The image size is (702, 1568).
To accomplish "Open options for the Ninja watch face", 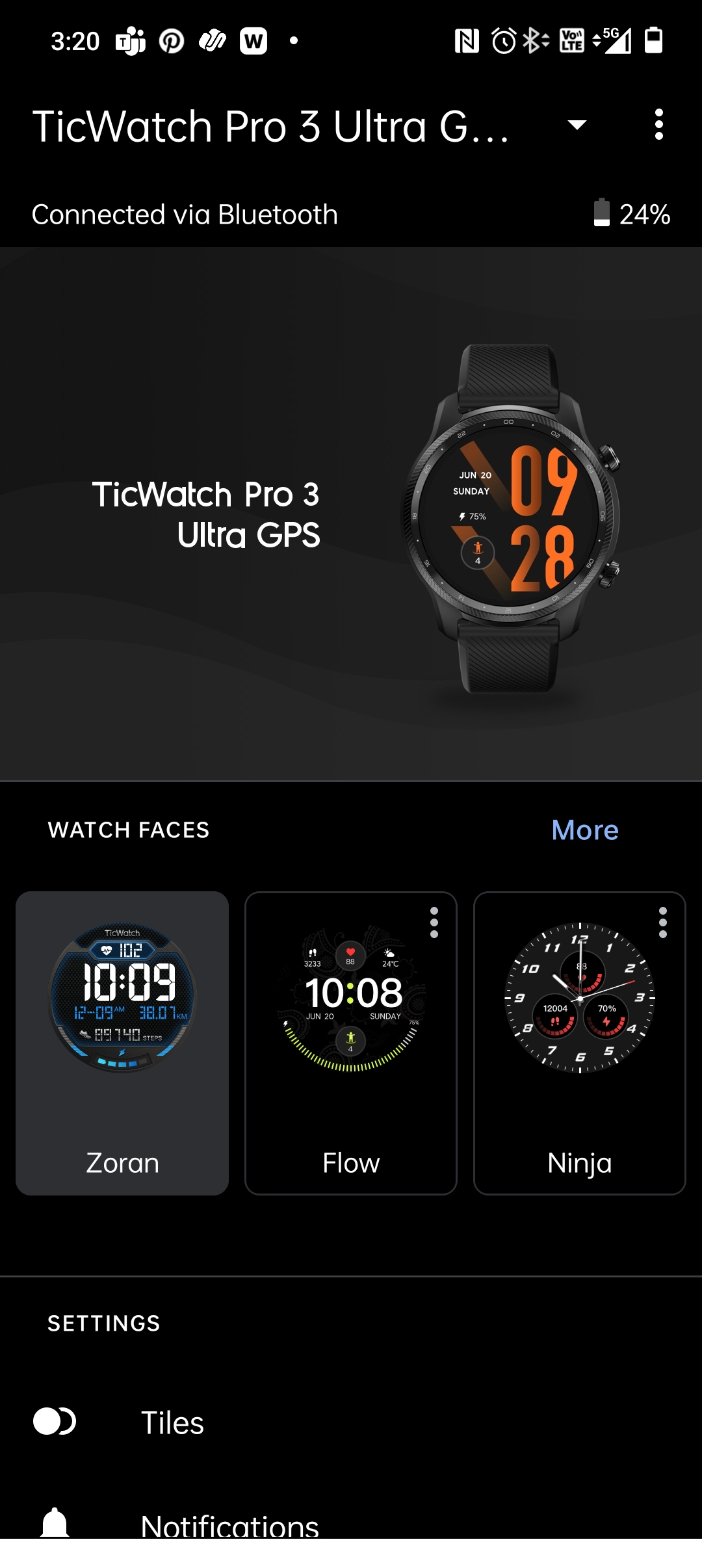I will tap(662, 922).
